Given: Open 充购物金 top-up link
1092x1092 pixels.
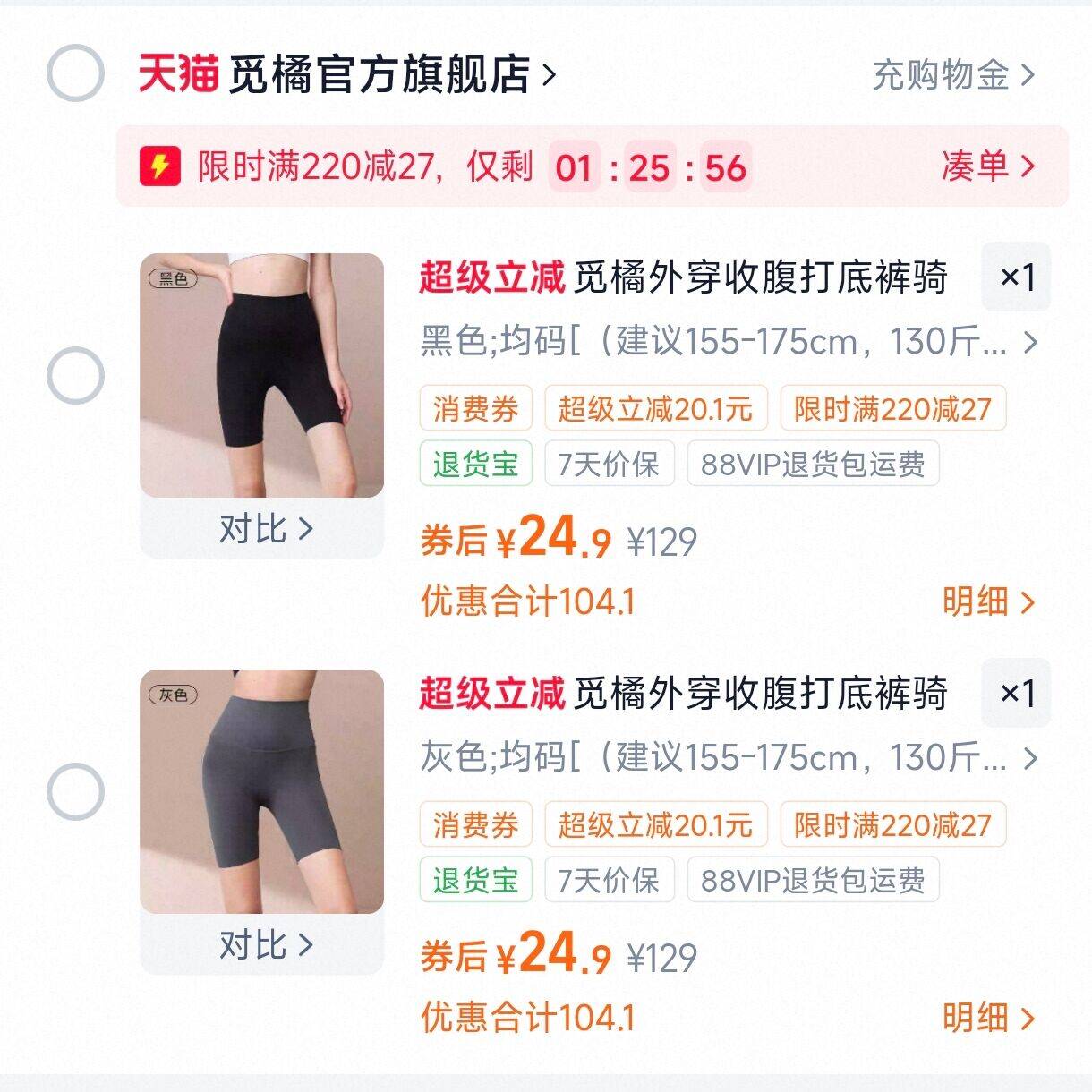Looking at the screenshot, I should 952,75.
